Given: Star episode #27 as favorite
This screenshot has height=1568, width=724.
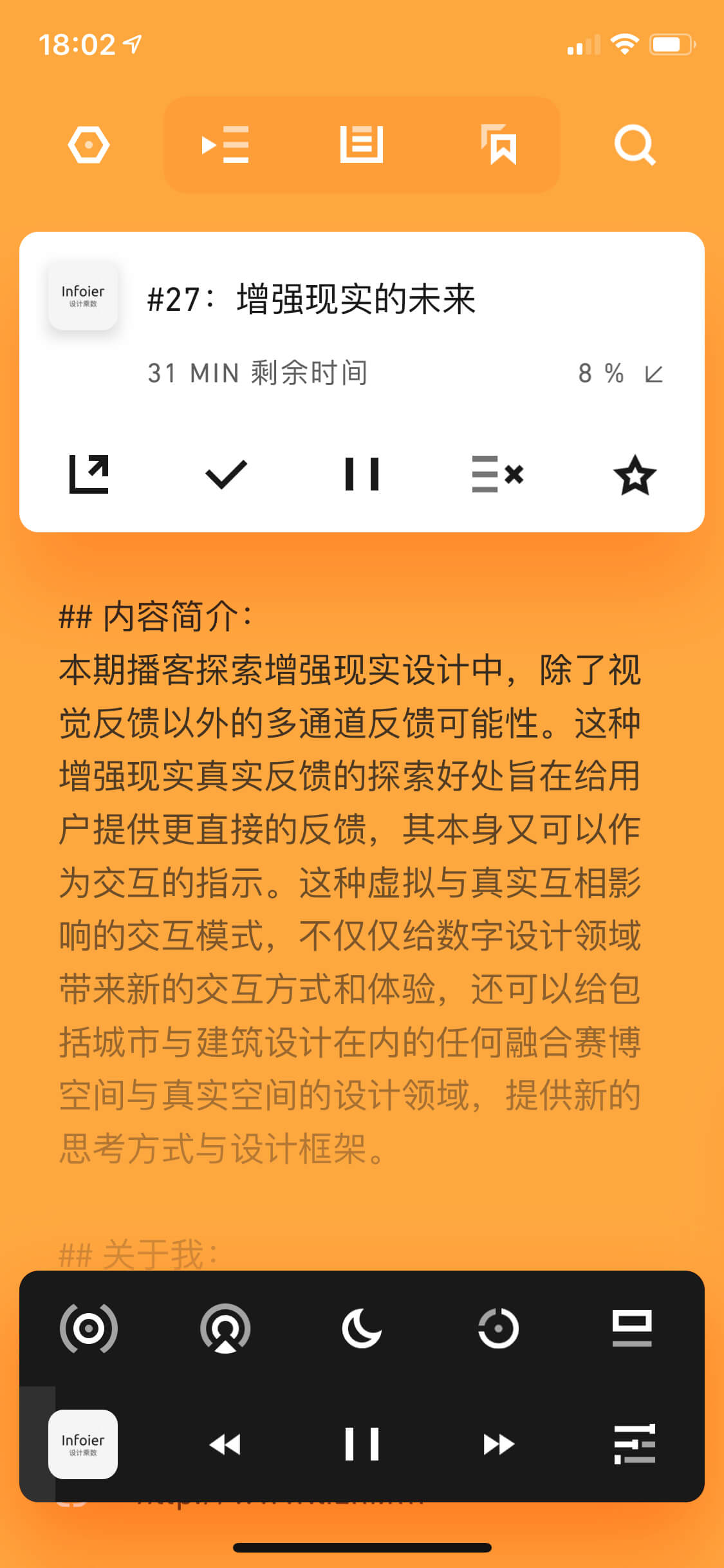Looking at the screenshot, I should click(x=635, y=476).
